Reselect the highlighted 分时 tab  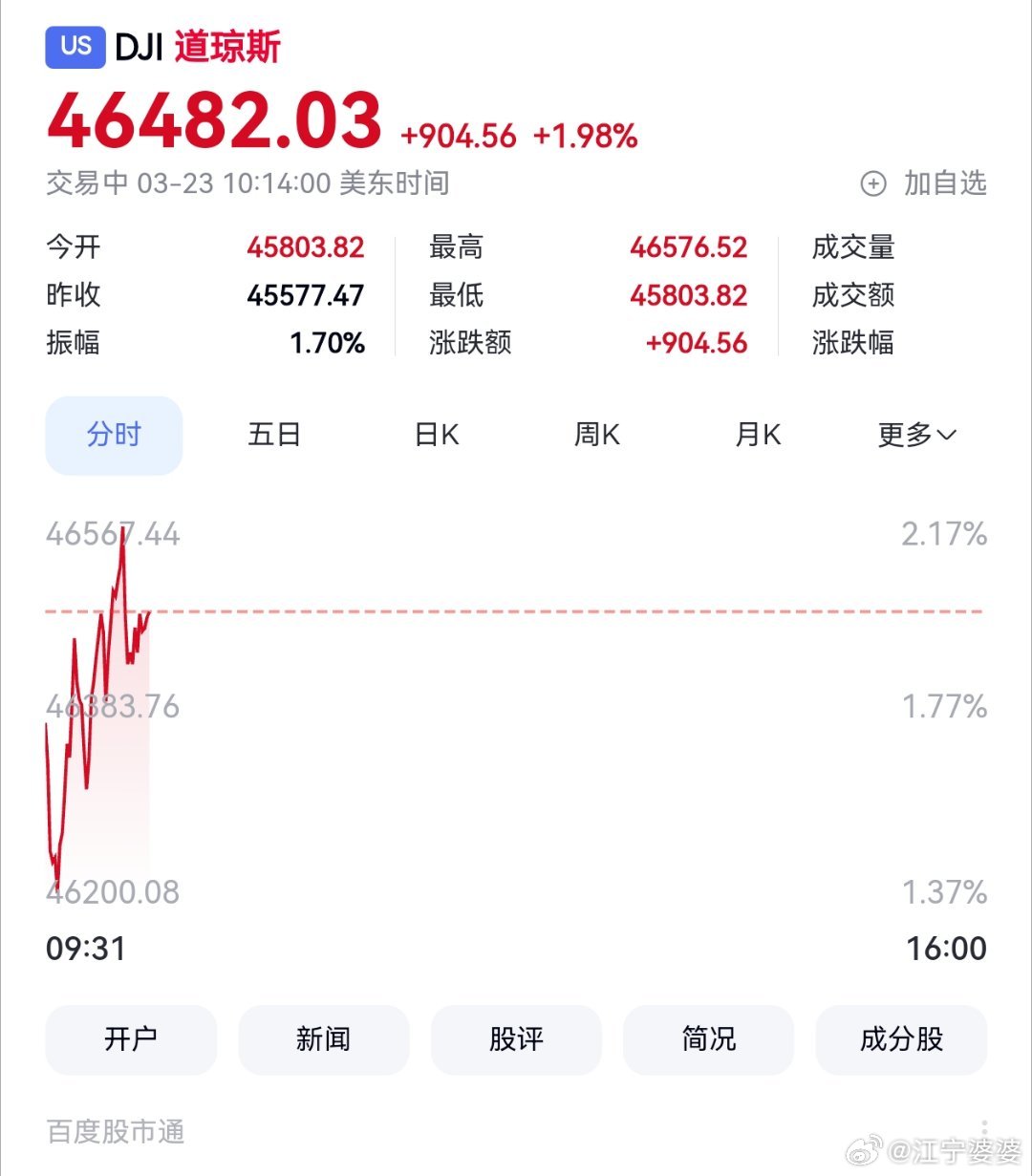click(114, 435)
